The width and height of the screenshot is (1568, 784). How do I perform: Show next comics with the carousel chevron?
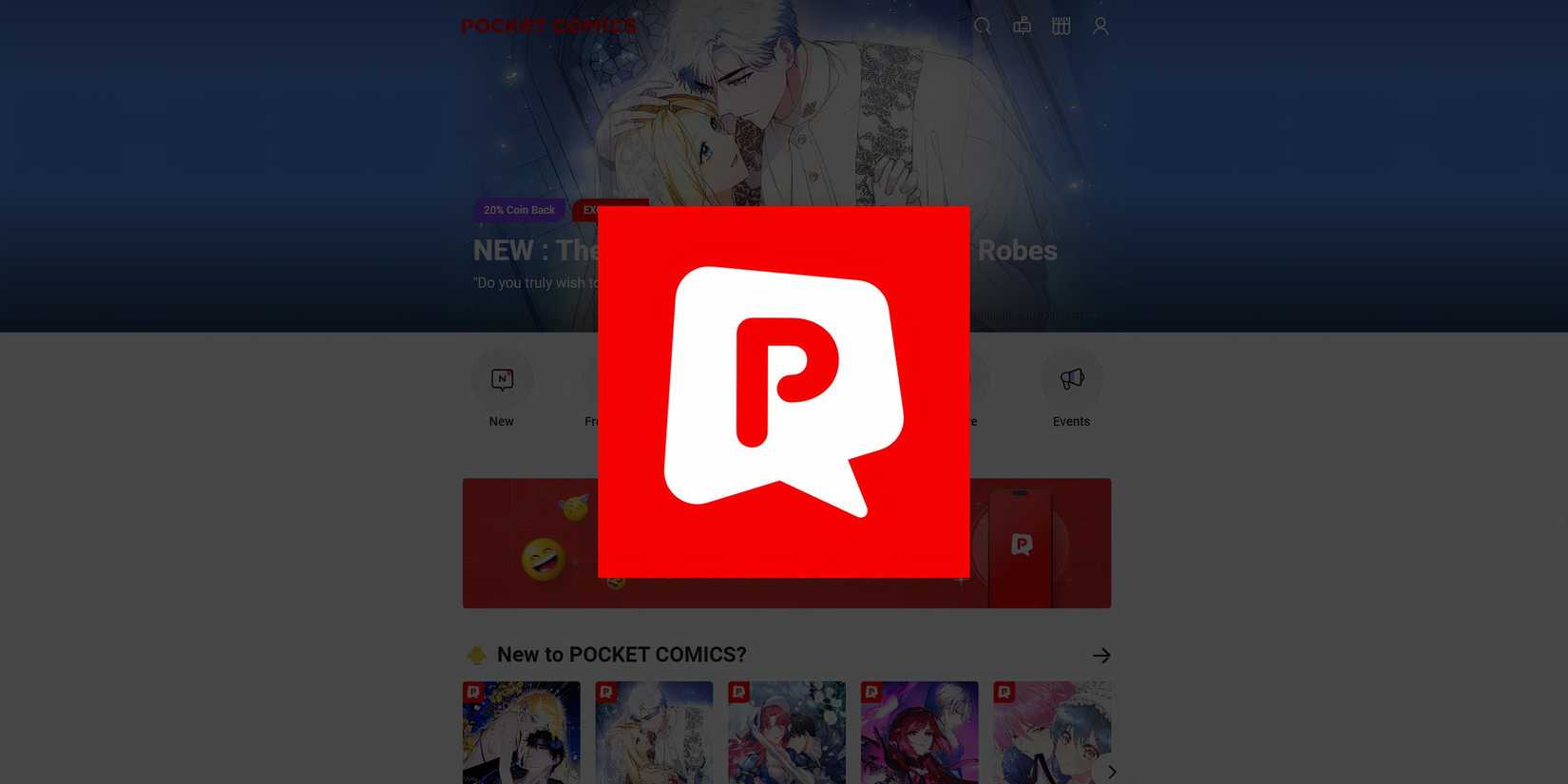coord(1112,772)
